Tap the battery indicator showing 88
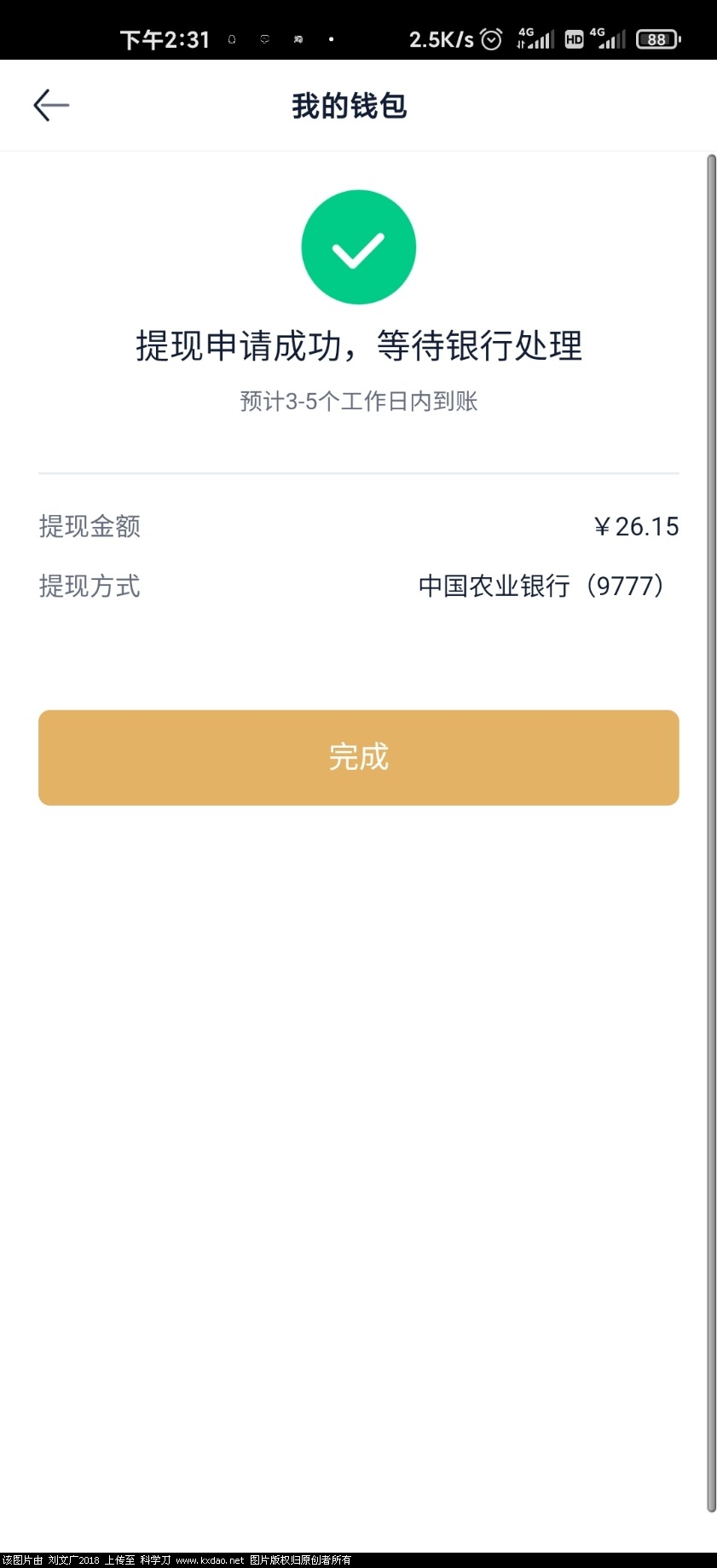The image size is (717, 1568). click(x=656, y=38)
